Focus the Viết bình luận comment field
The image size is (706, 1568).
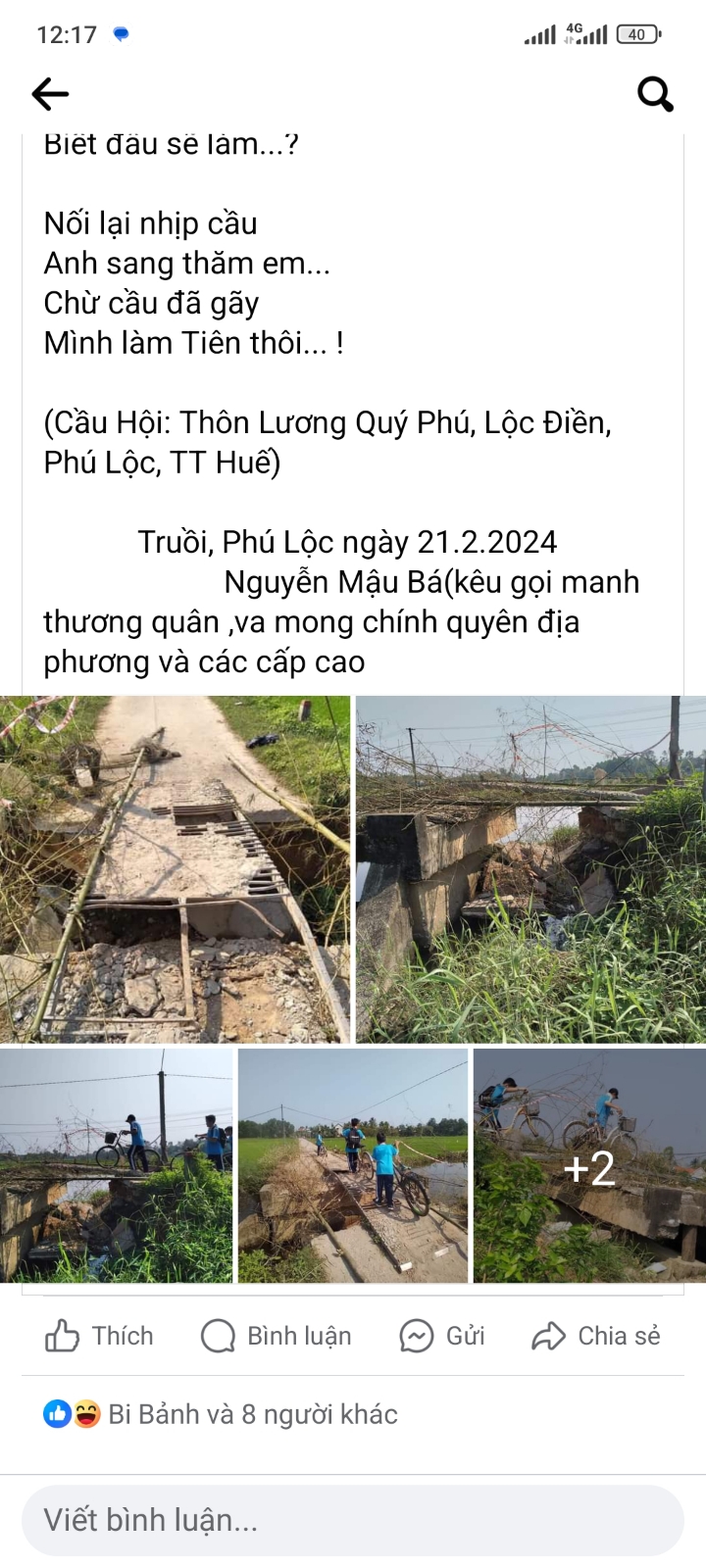353,1520
